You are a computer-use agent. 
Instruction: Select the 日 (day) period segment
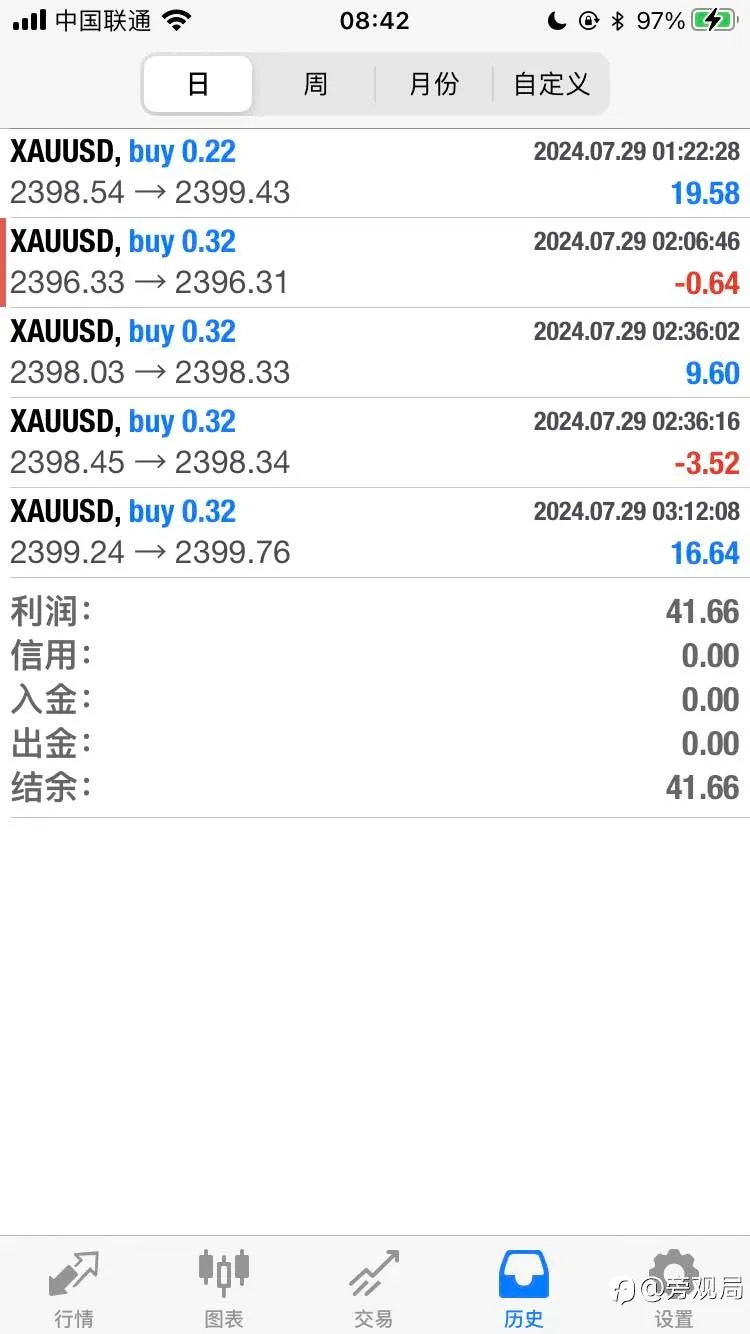tap(198, 84)
